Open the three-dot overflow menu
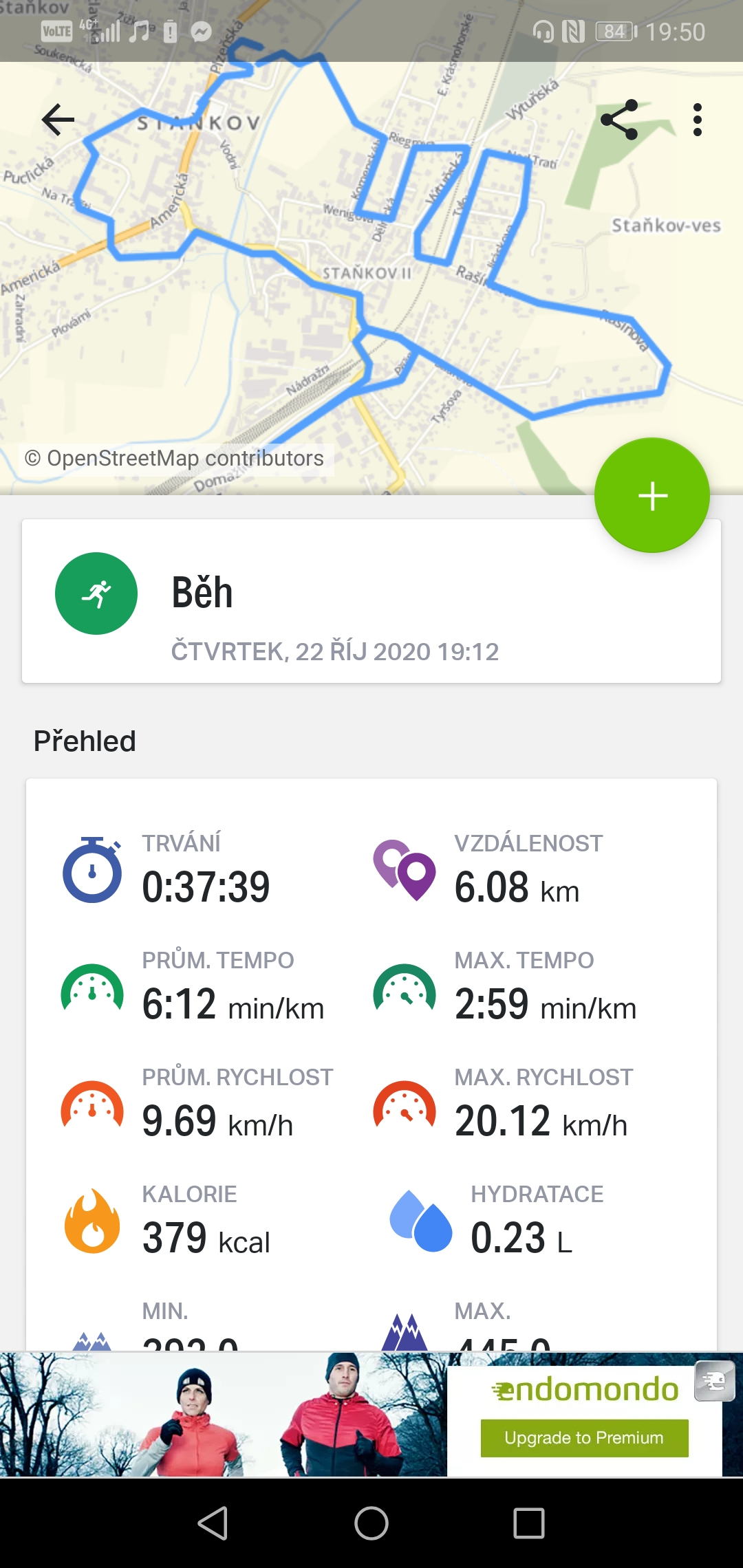Image resolution: width=743 pixels, height=1568 pixels. [x=697, y=120]
